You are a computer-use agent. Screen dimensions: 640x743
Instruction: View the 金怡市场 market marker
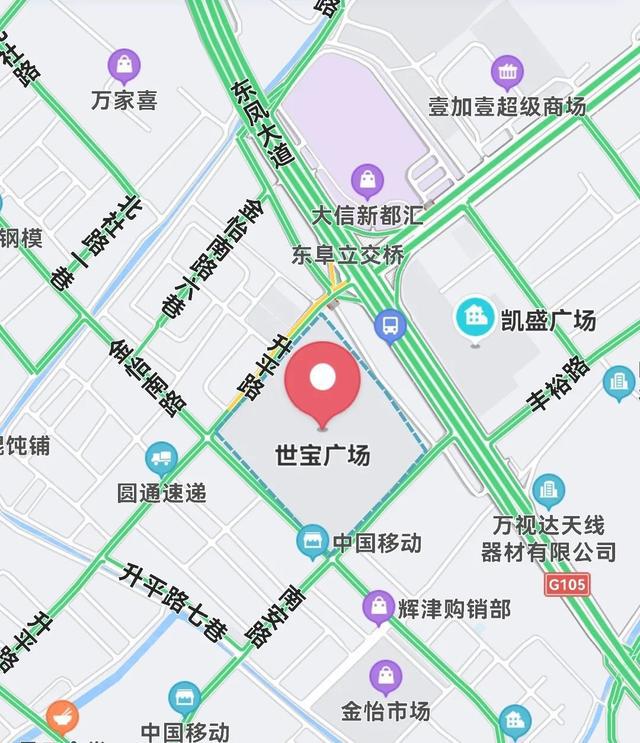click(385, 678)
